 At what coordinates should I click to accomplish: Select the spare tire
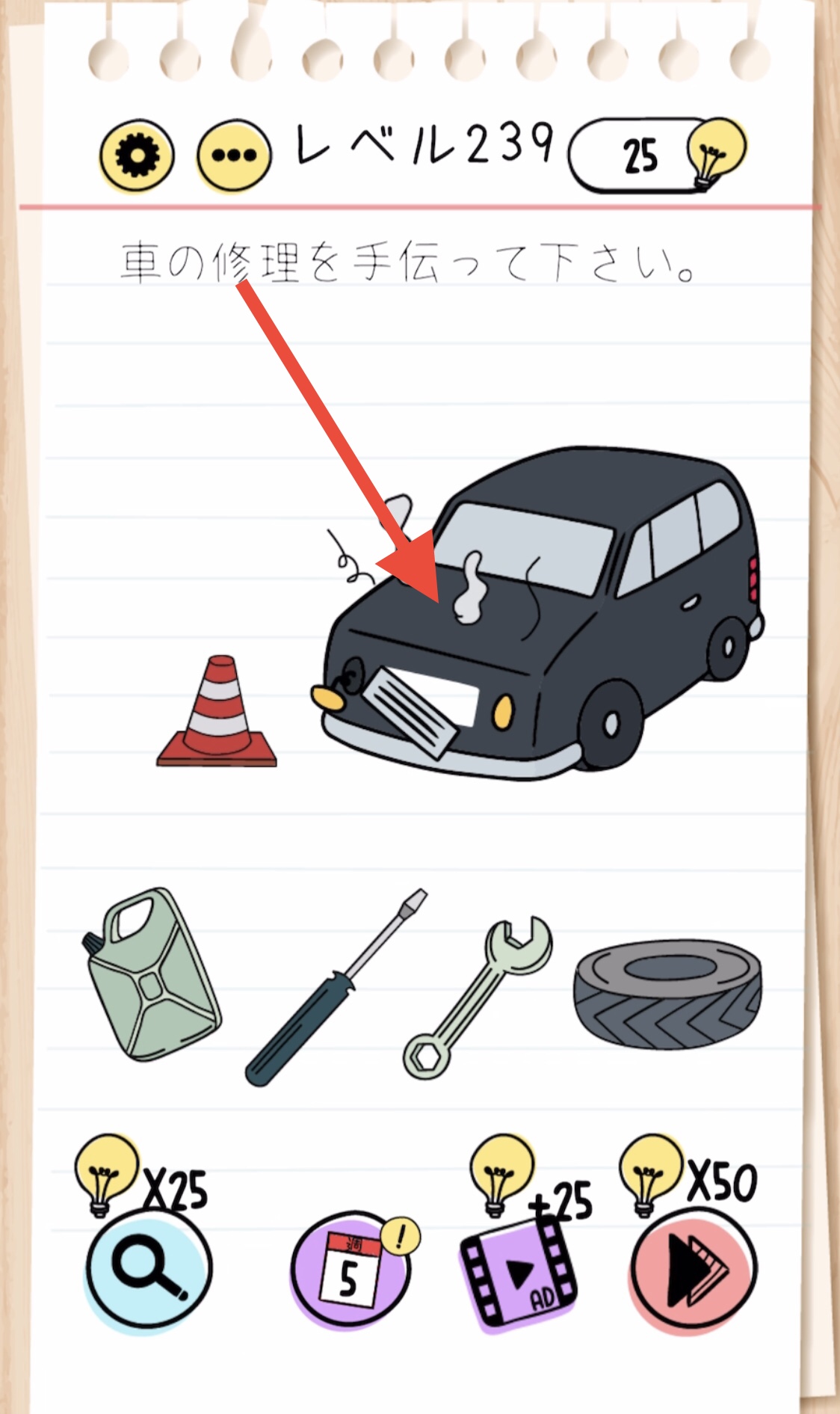[x=667, y=994]
